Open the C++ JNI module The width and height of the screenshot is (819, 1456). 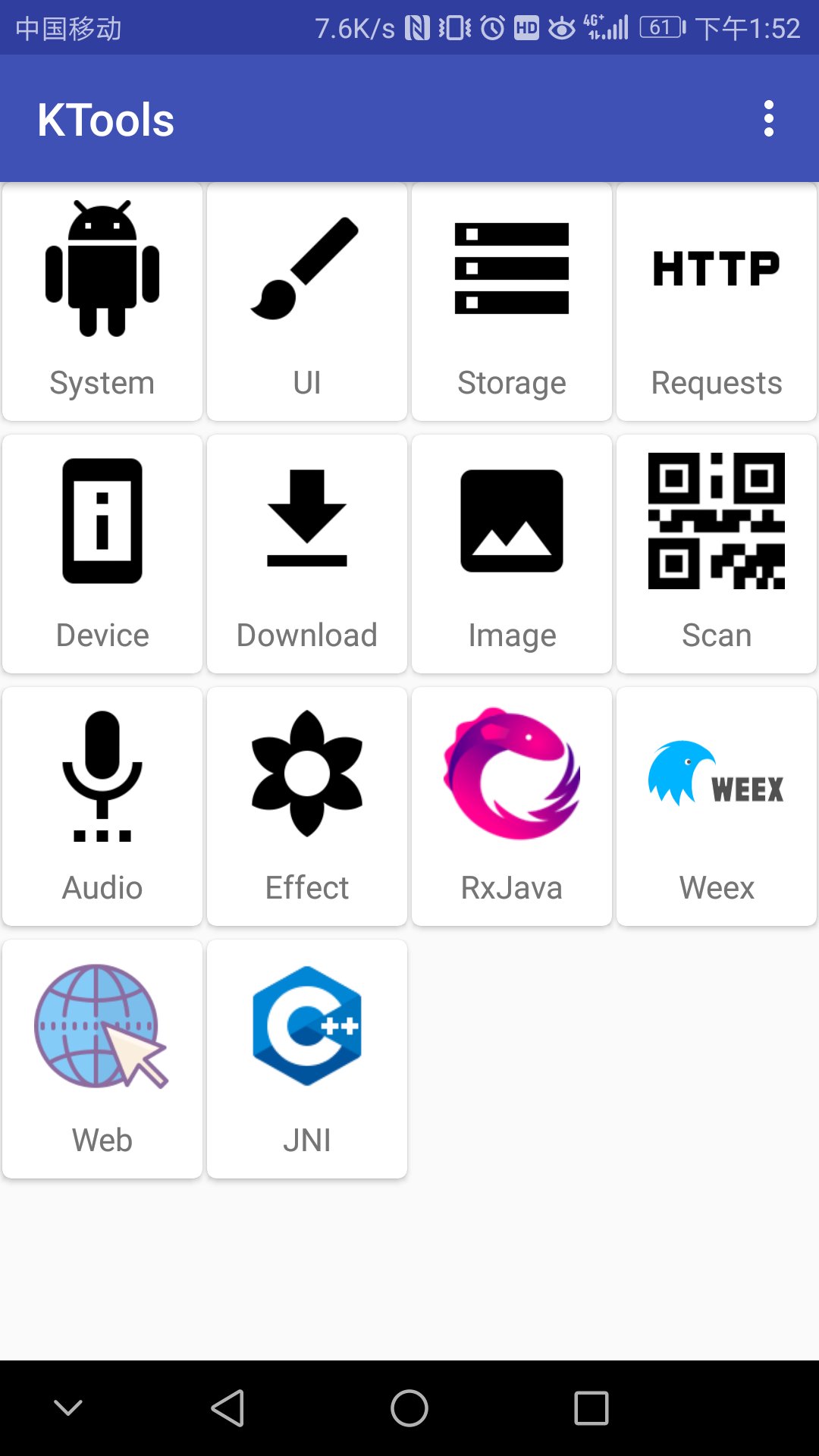(x=306, y=1058)
